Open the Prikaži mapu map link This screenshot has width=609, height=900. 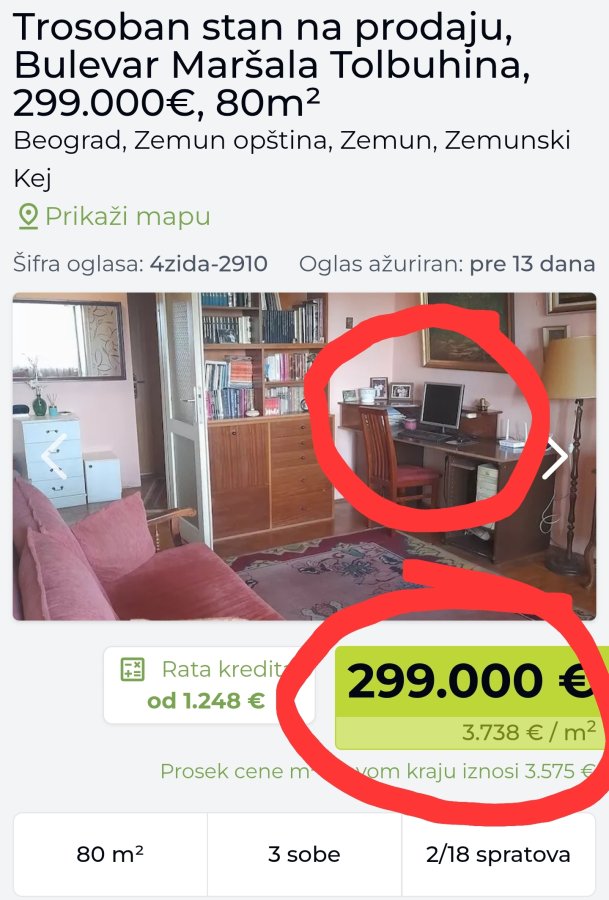pyautogui.click(x=114, y=216)
